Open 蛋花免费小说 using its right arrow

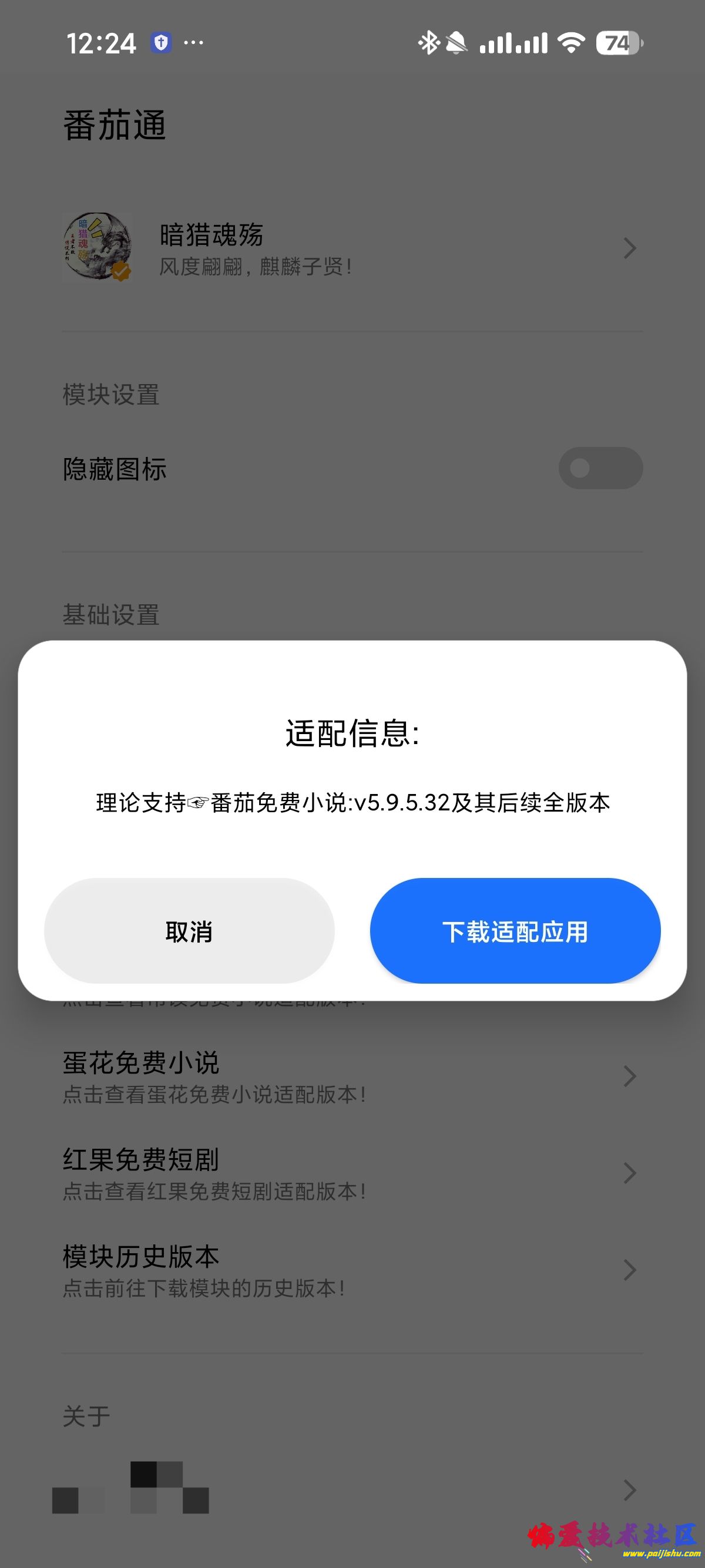[x=630, y=1076]
